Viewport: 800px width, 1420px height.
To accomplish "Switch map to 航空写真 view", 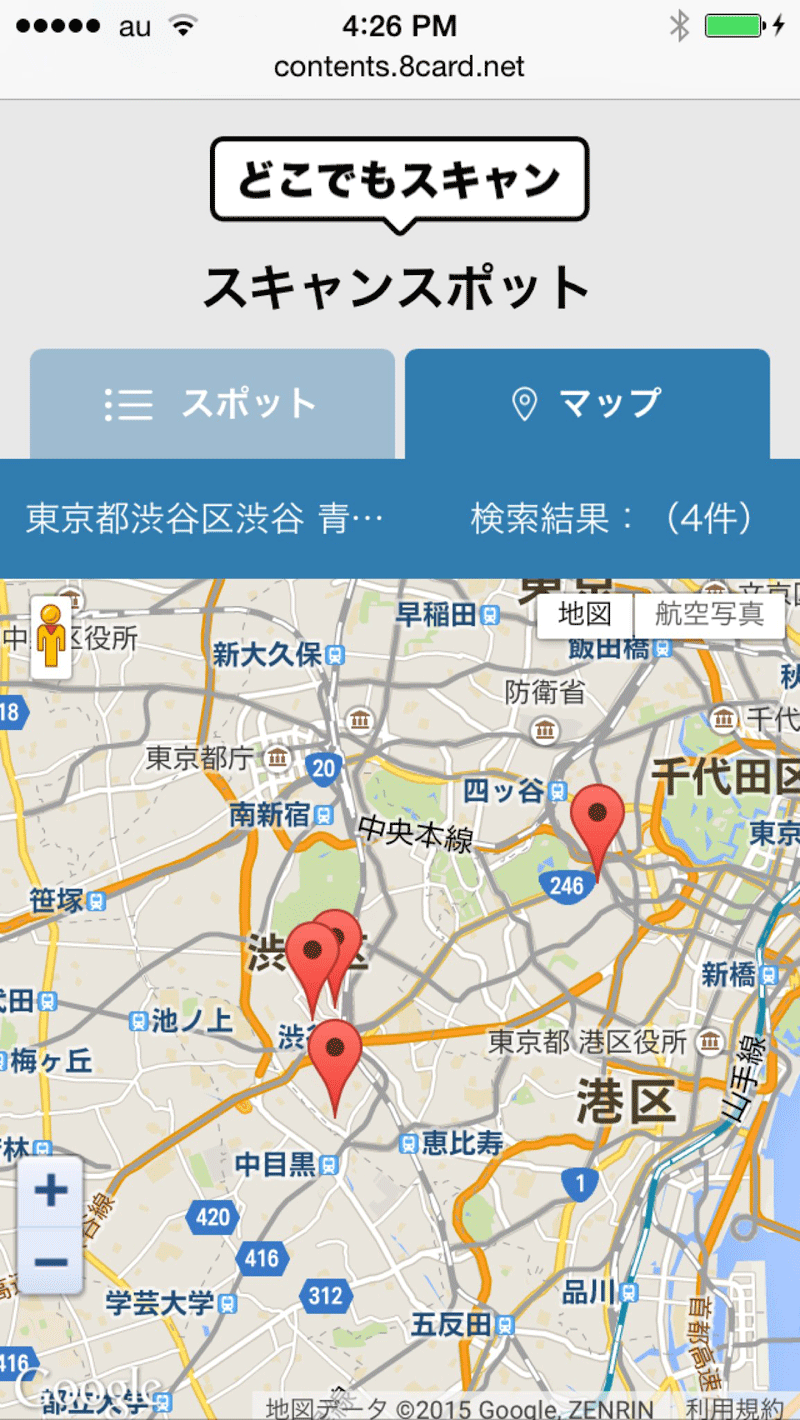I will pyautogui.click(x=709, y=614).
